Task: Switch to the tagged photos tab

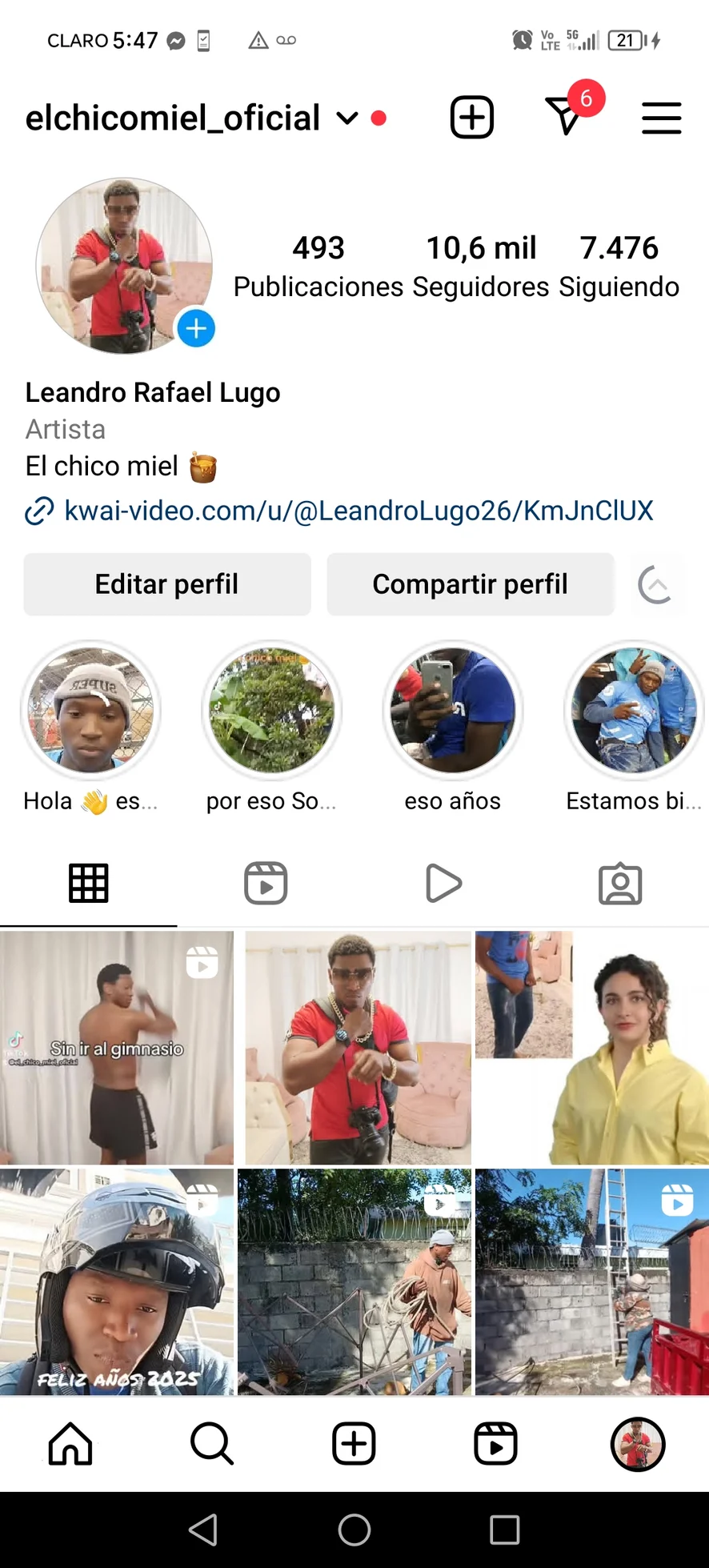Action: [620, 884]
